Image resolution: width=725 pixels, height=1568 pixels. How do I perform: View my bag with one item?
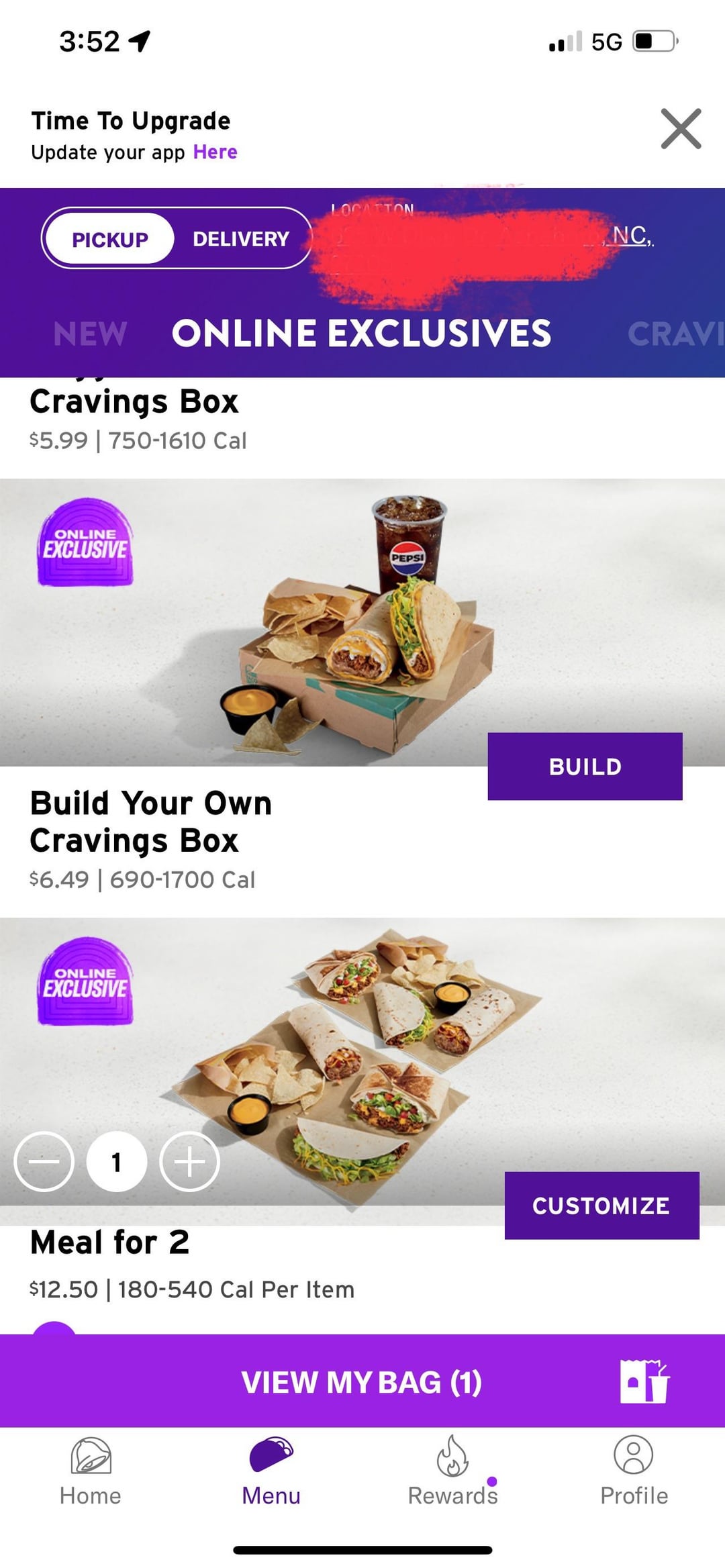[x=362, y=1381]
